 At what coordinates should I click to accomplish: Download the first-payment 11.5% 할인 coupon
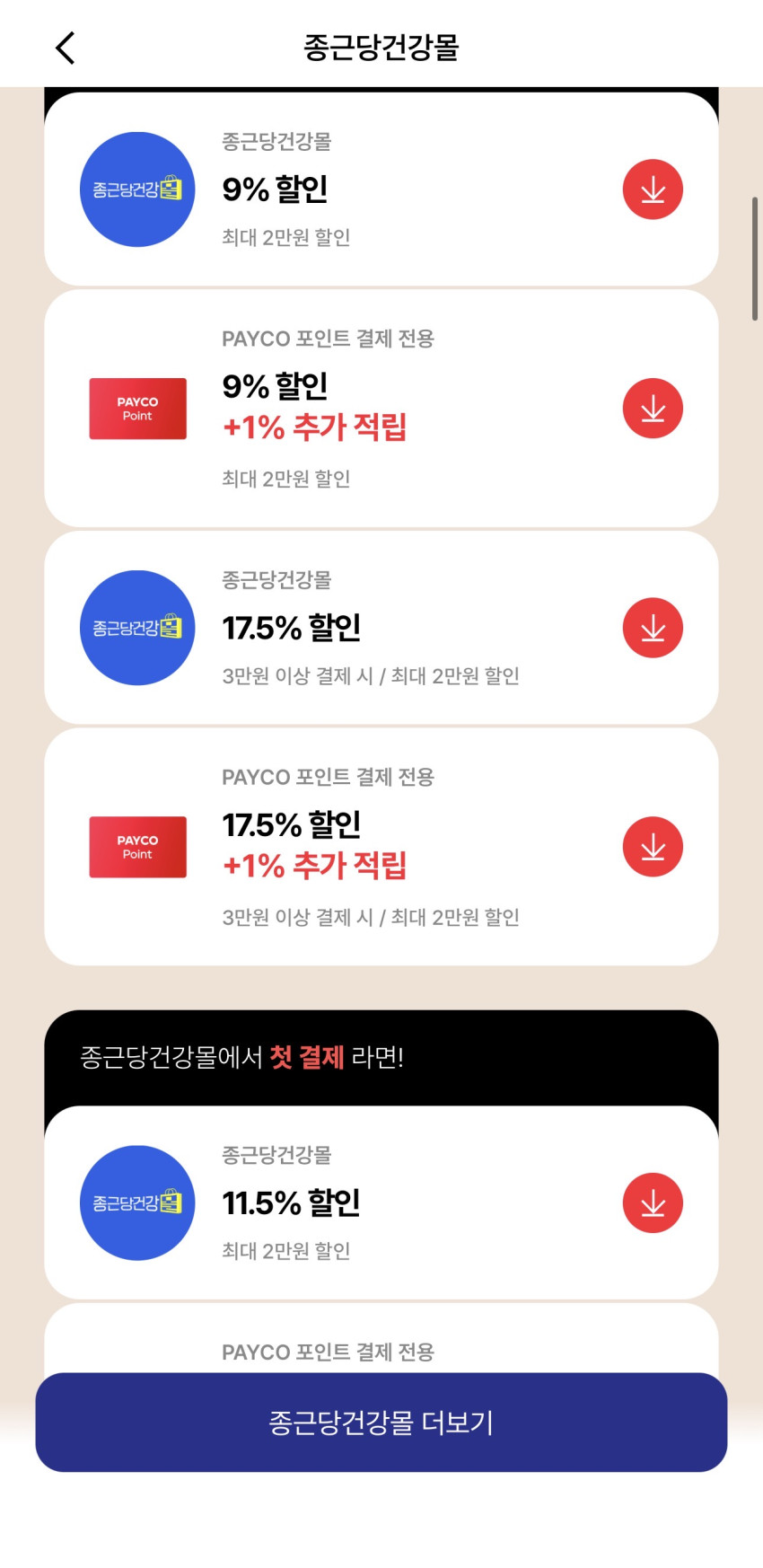coord(653,1202)
